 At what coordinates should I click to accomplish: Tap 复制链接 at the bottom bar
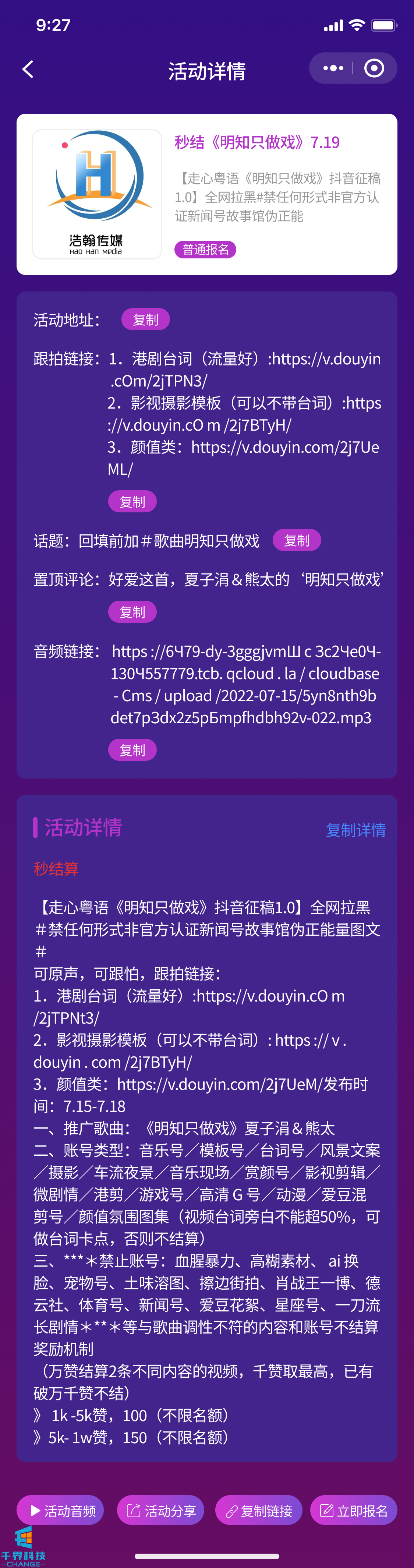point(259,1511)
